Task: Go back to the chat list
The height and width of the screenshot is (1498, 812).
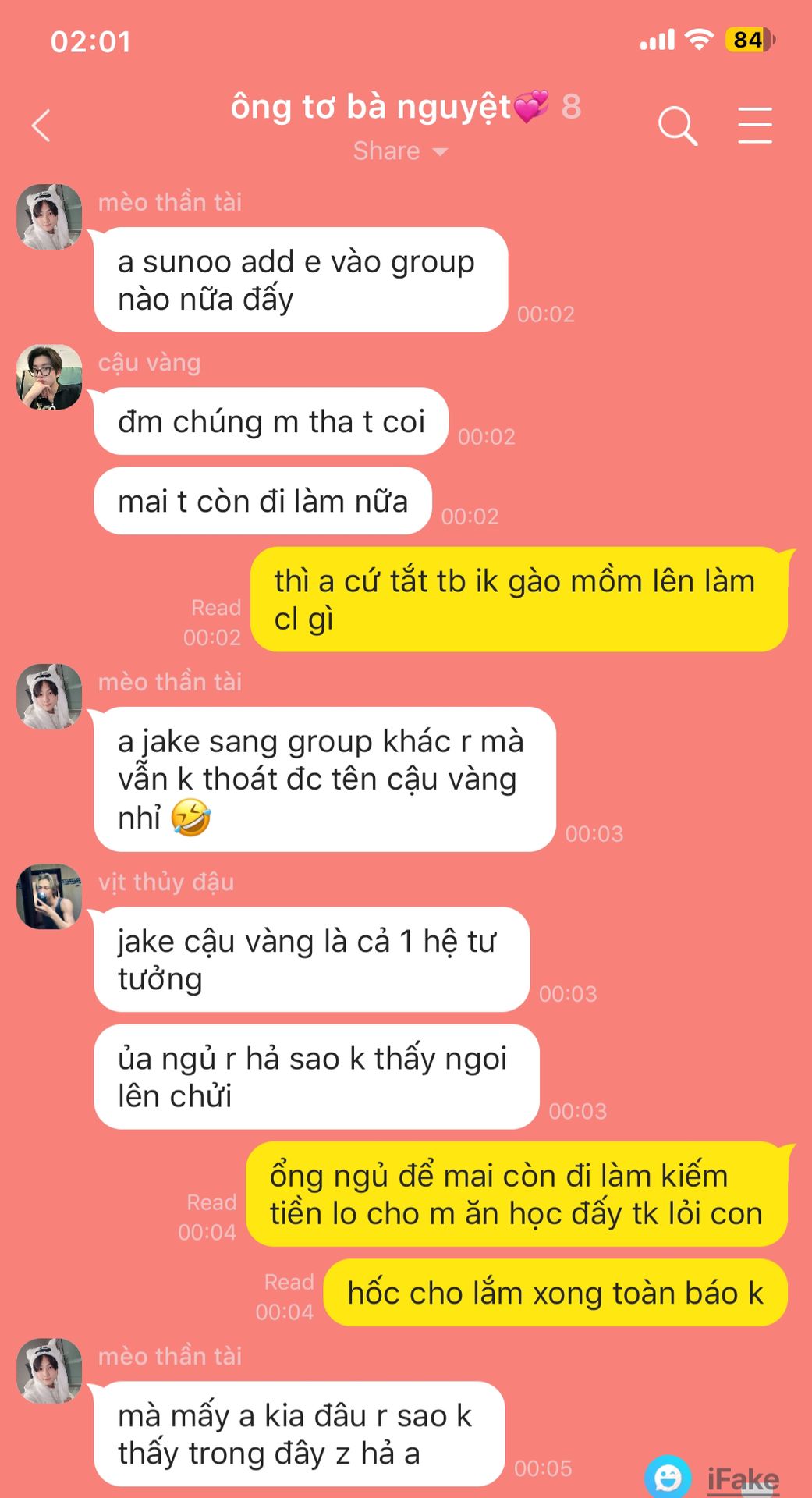Action: click(41, 126)
